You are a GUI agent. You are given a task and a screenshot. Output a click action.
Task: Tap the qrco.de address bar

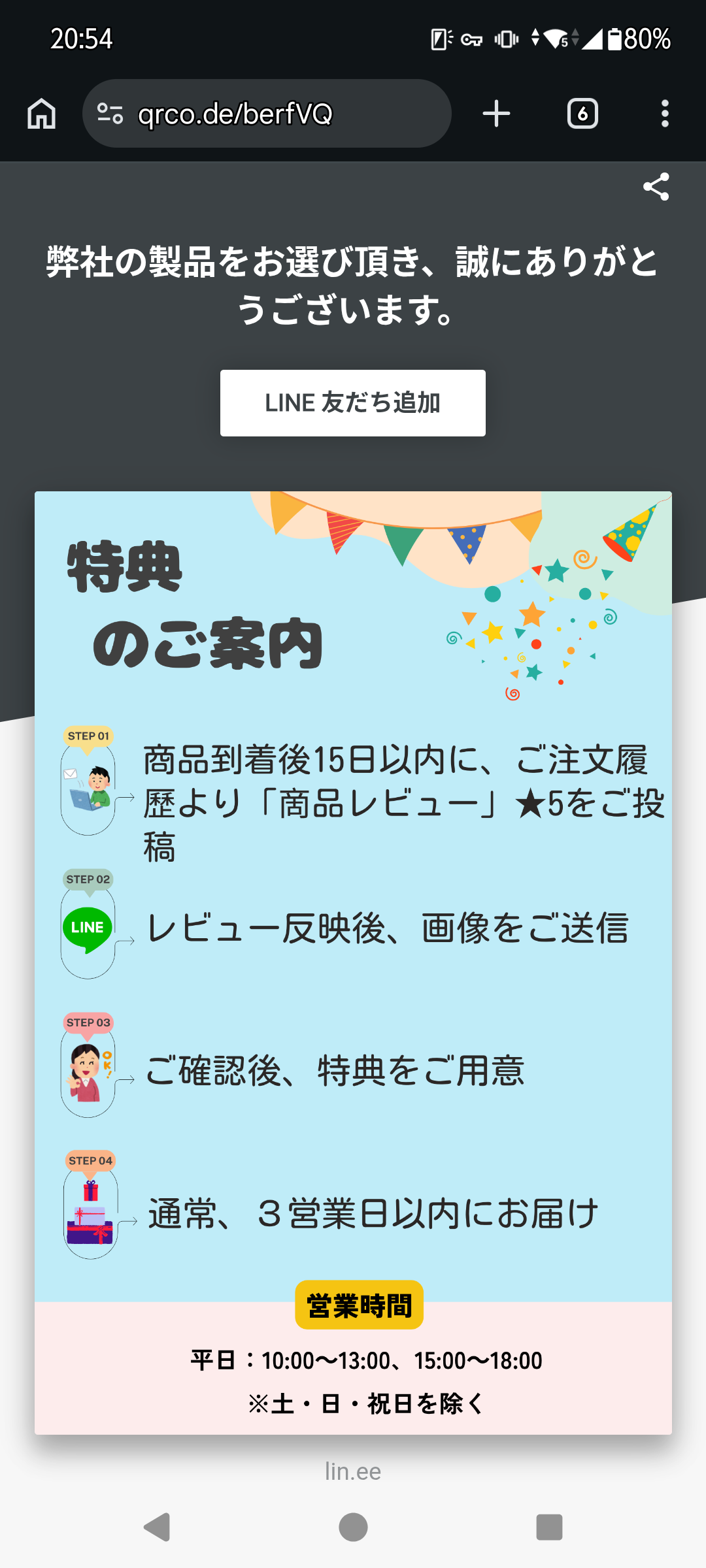[275, 114]
